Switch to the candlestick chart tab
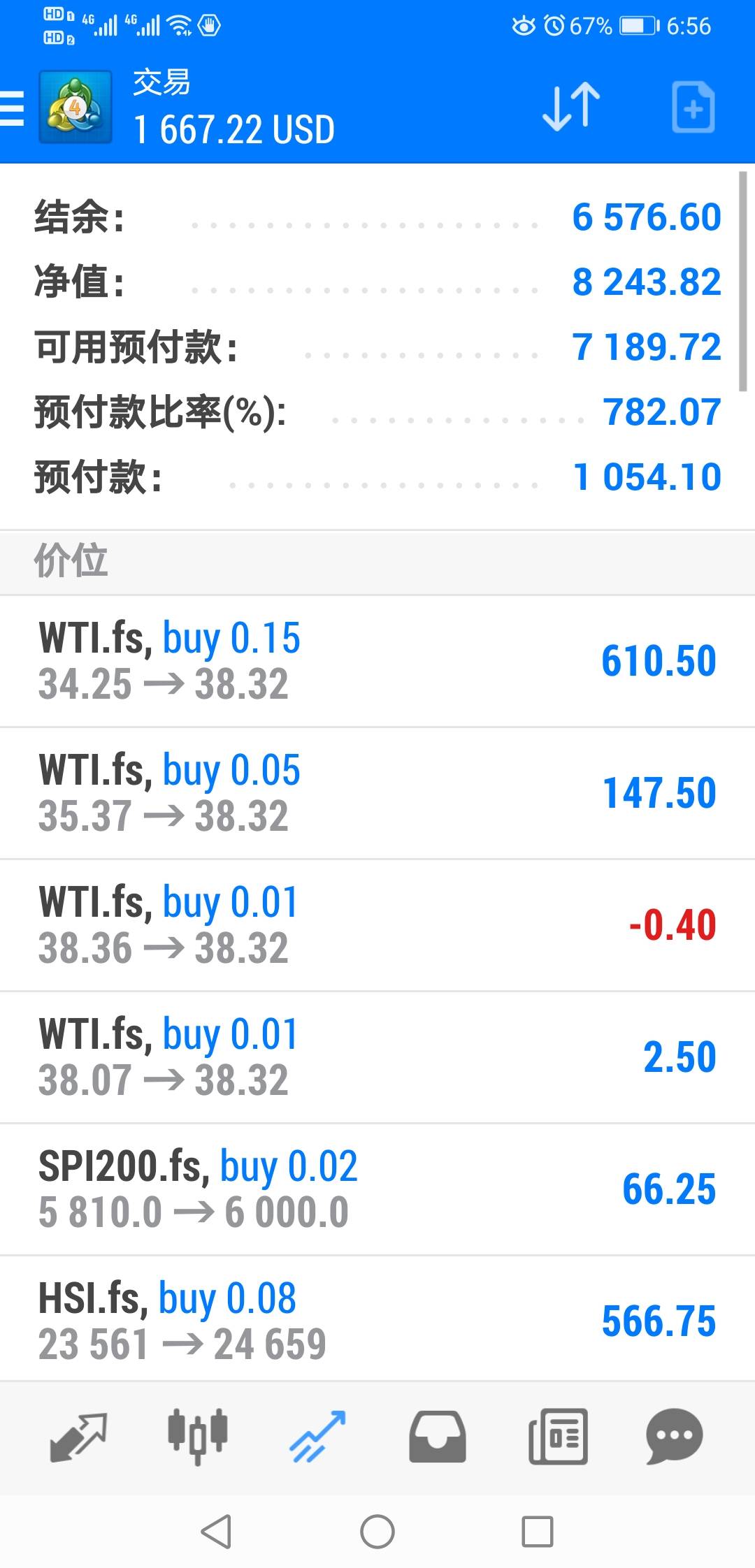This screenshot has height=1568, width=755. [198, 1437]
